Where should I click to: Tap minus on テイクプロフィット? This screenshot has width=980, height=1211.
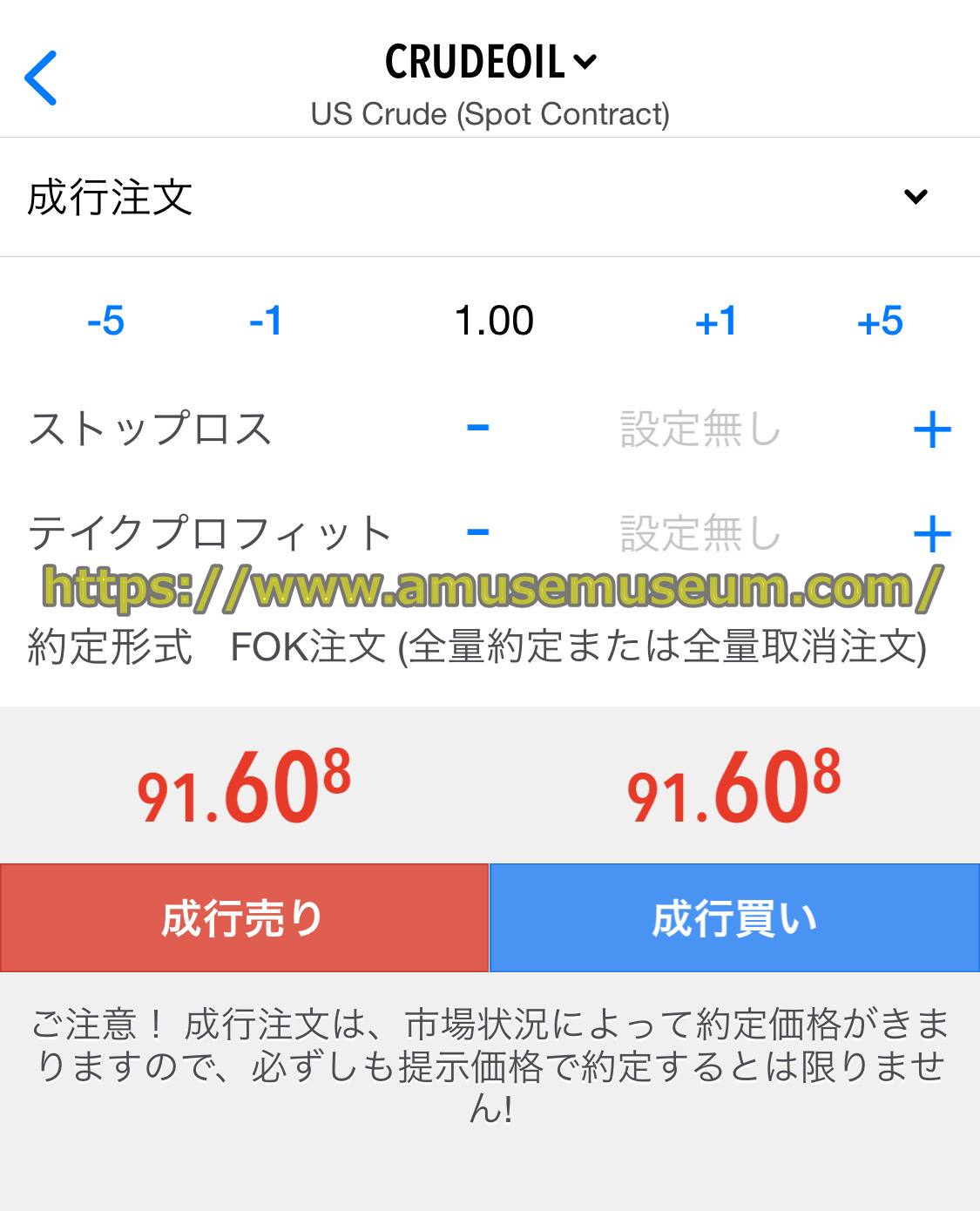coord(477,531)
